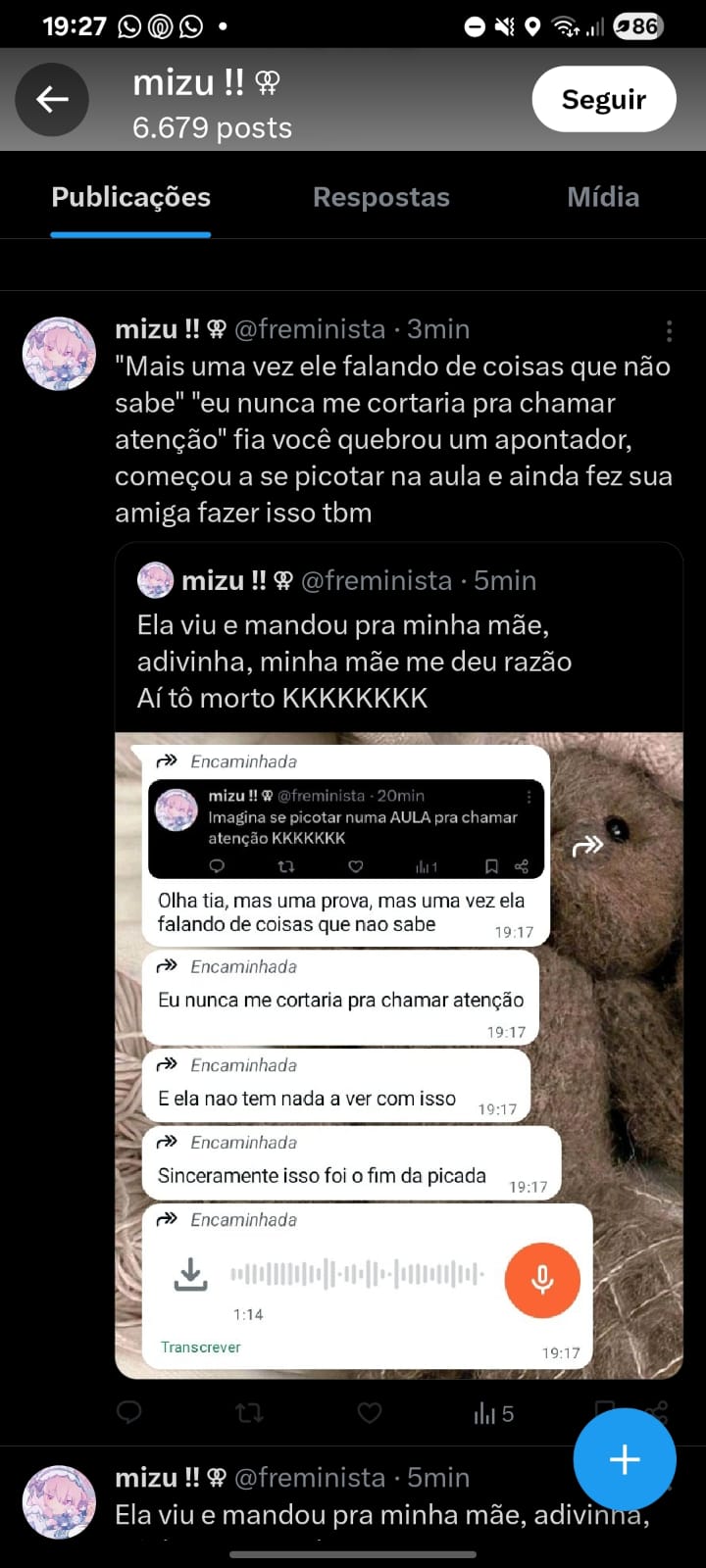Screen dimensions: 706x1568
Task: Open the WhatsApp screenshot image in the post
Action: 398,1054
